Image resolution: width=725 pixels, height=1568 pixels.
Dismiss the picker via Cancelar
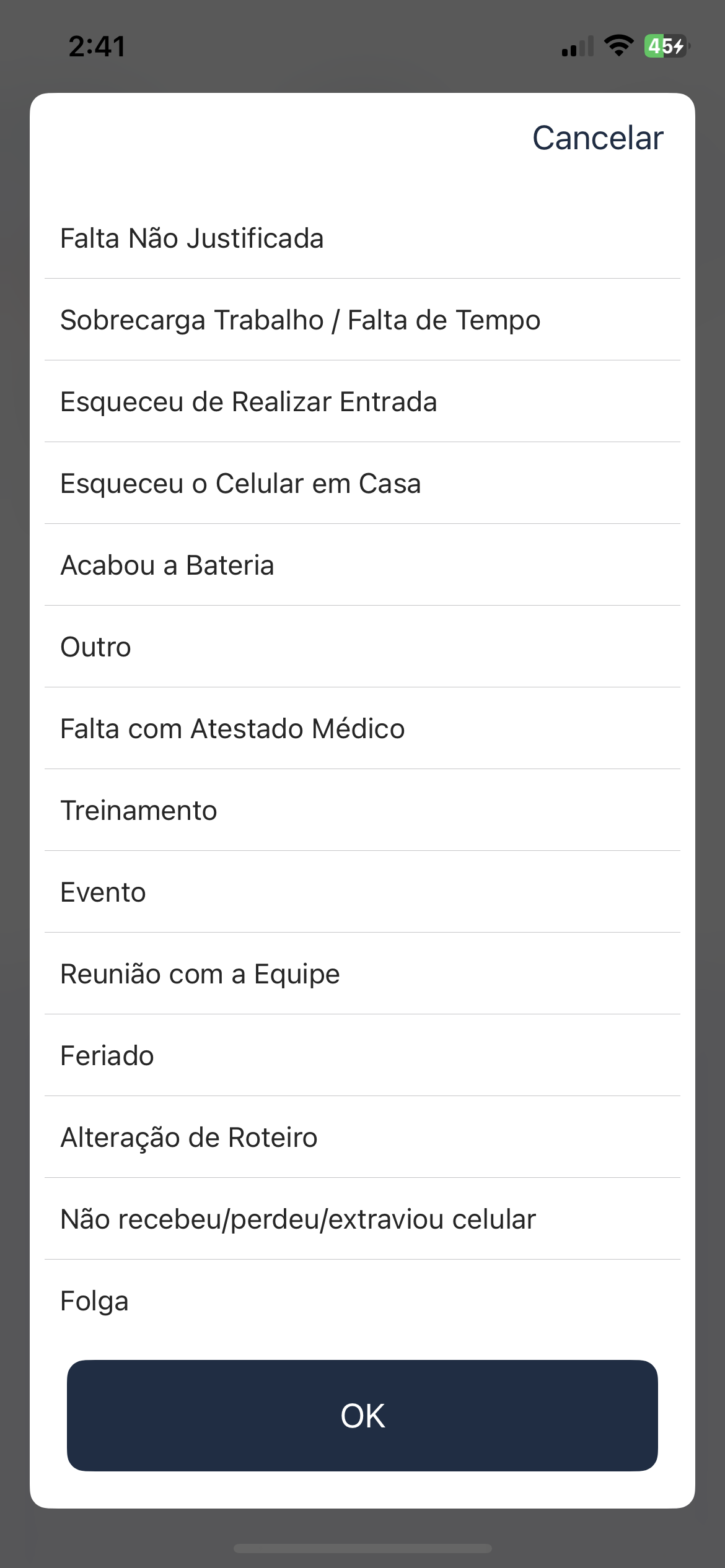pos(597,137)
